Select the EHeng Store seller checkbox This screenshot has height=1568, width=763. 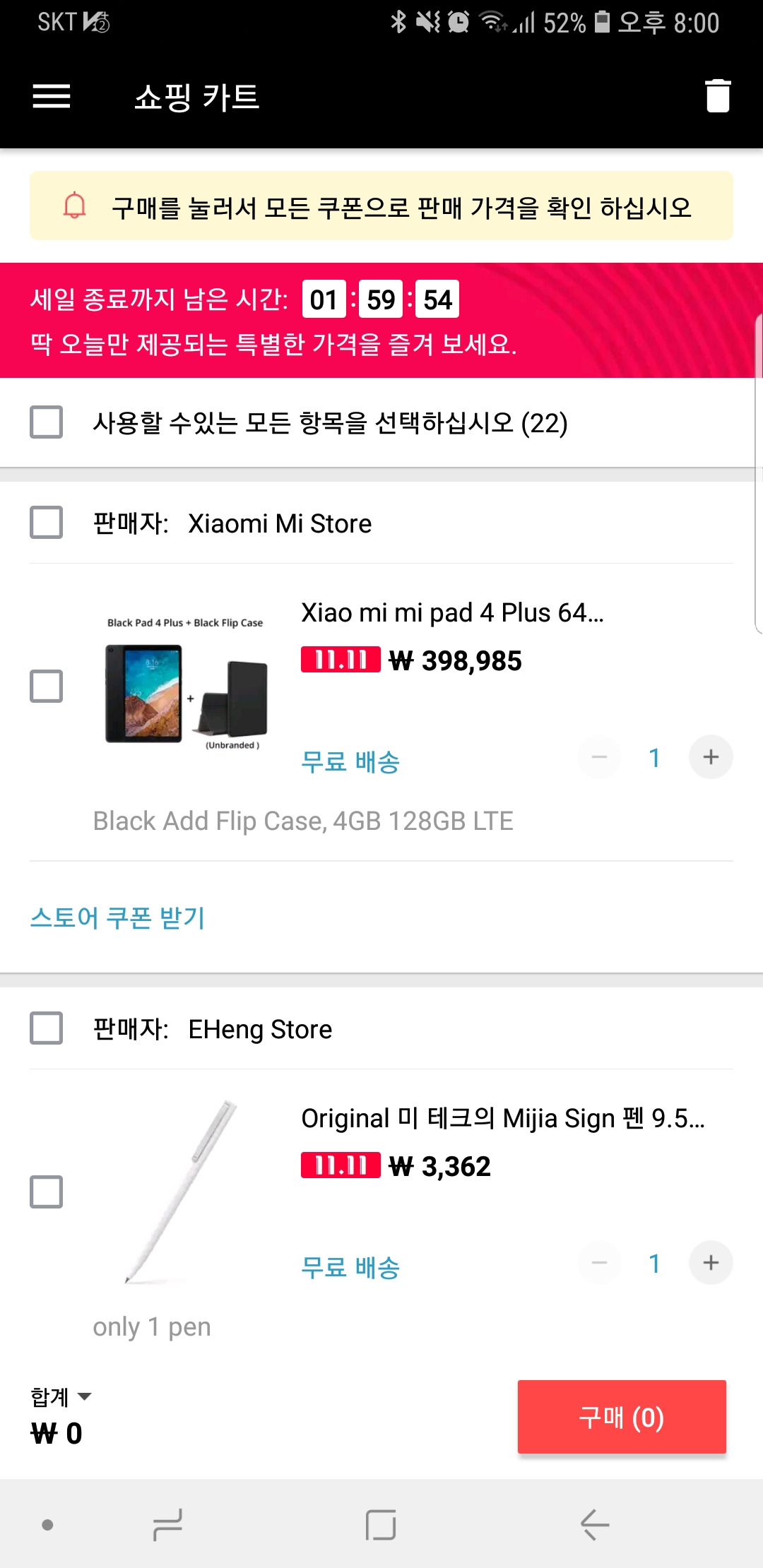pyautogui.click(x=47, y=1028)
